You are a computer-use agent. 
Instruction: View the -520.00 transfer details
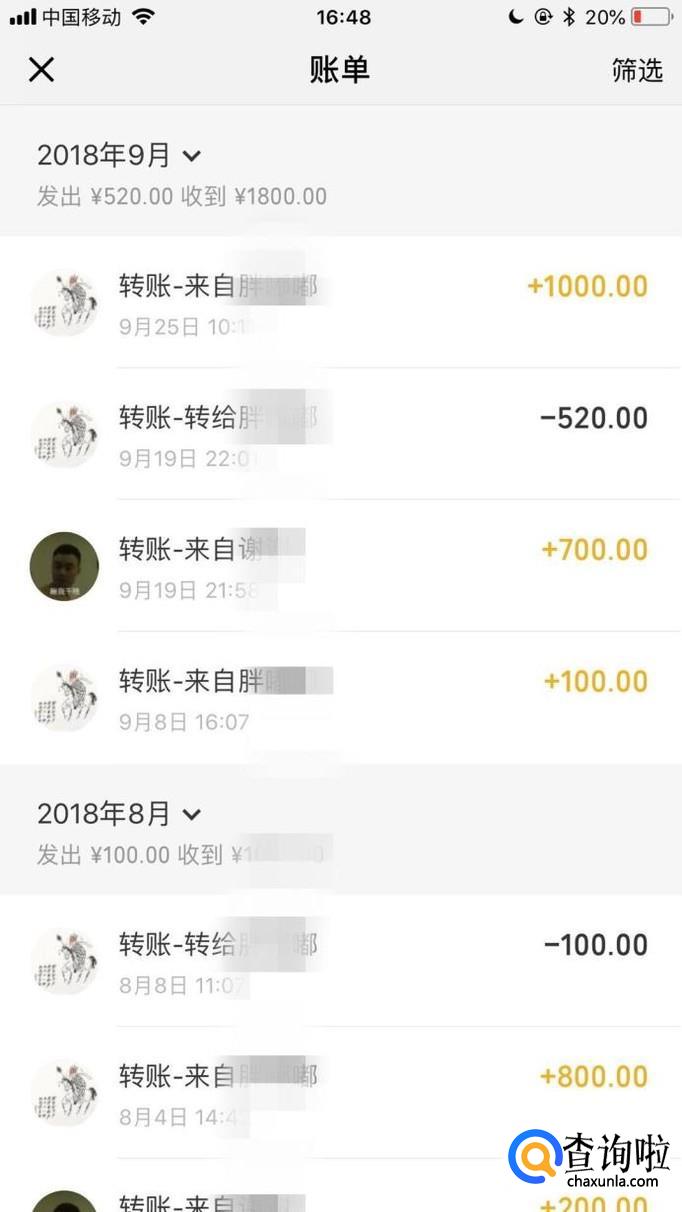click(340, 433)
